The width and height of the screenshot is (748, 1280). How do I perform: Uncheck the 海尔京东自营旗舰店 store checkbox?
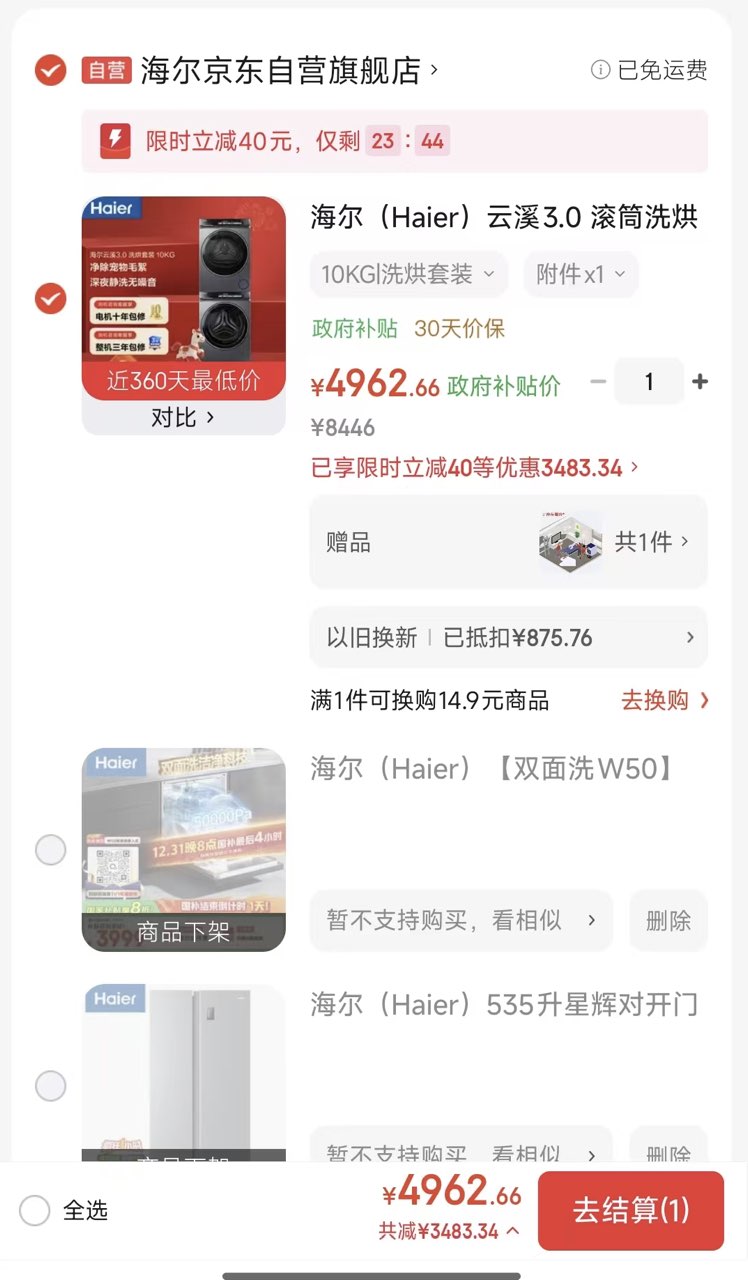[x=50, y=71]
